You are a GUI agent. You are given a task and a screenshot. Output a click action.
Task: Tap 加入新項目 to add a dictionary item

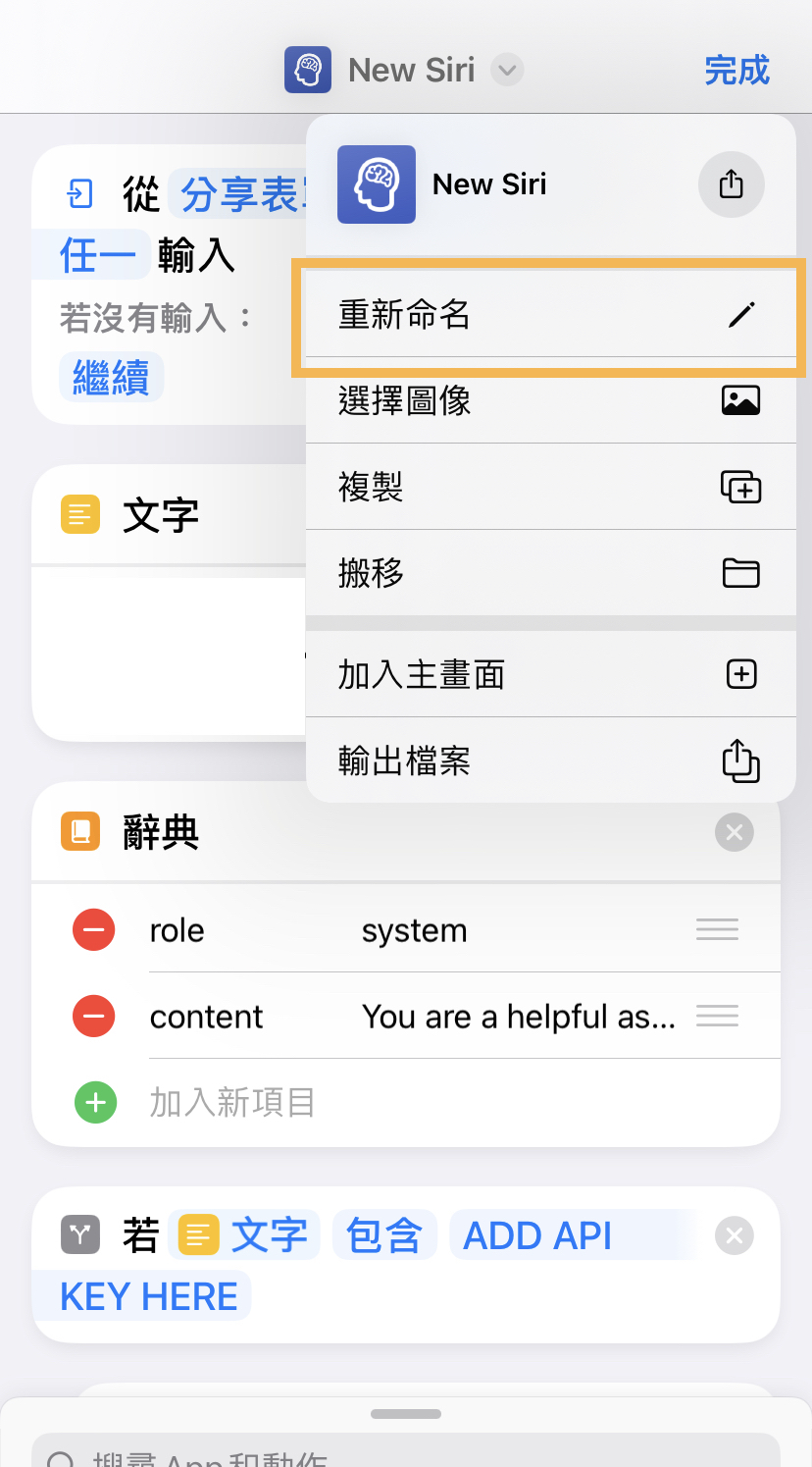pos(231,1102)
